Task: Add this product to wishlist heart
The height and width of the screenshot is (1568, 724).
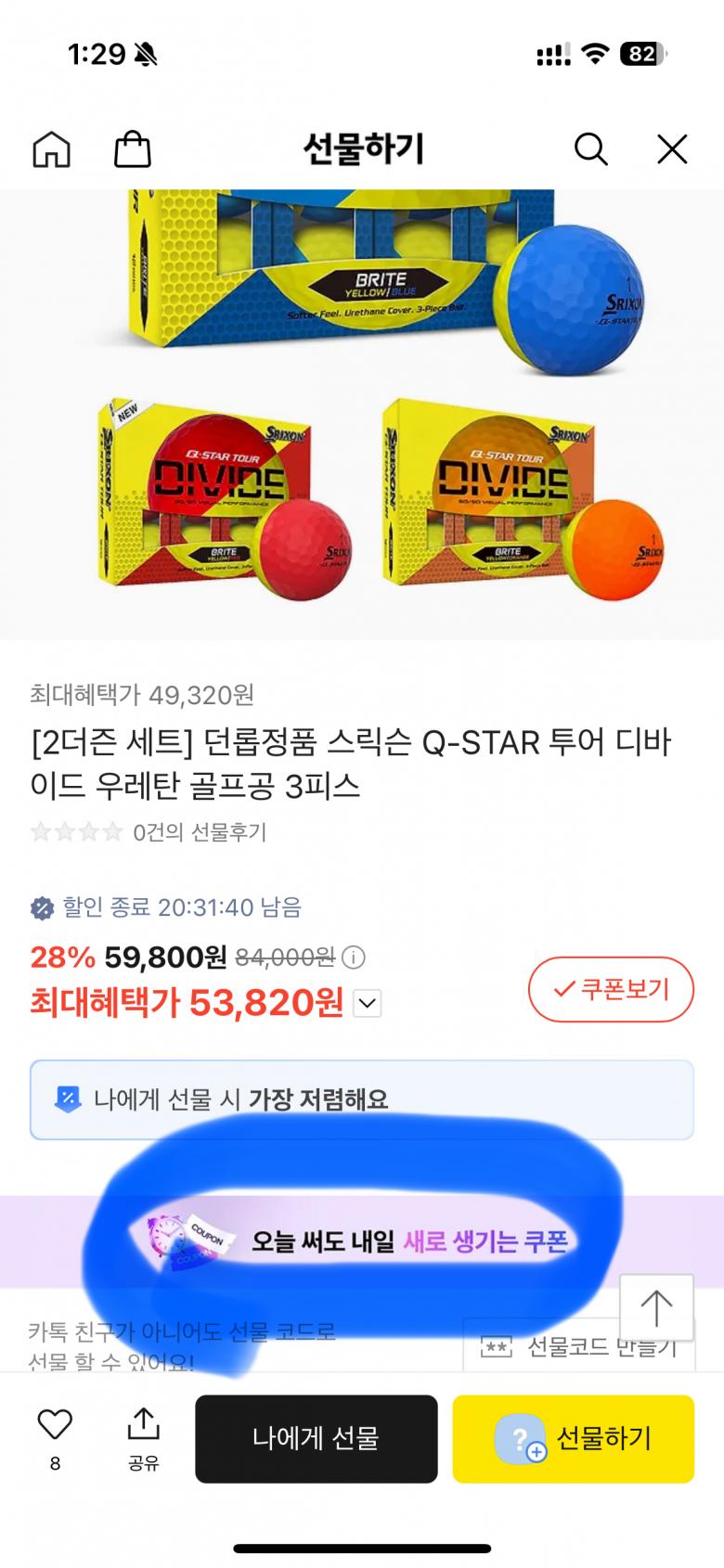Action: pyautogui.click(x=55, y=1425)
